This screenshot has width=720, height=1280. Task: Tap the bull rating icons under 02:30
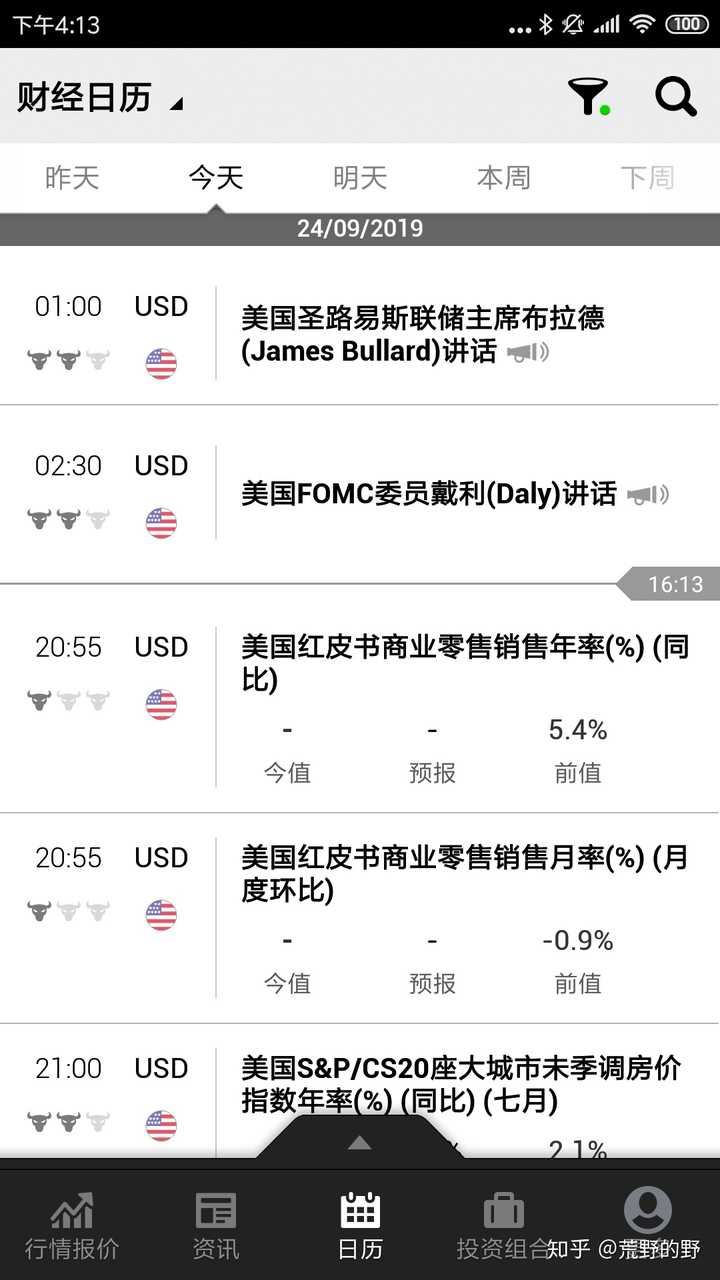[68, 518]
